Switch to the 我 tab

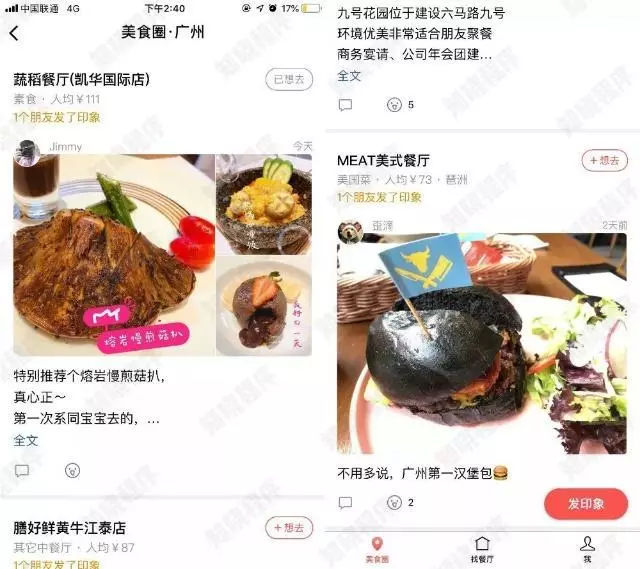click(x=587, y=548)
